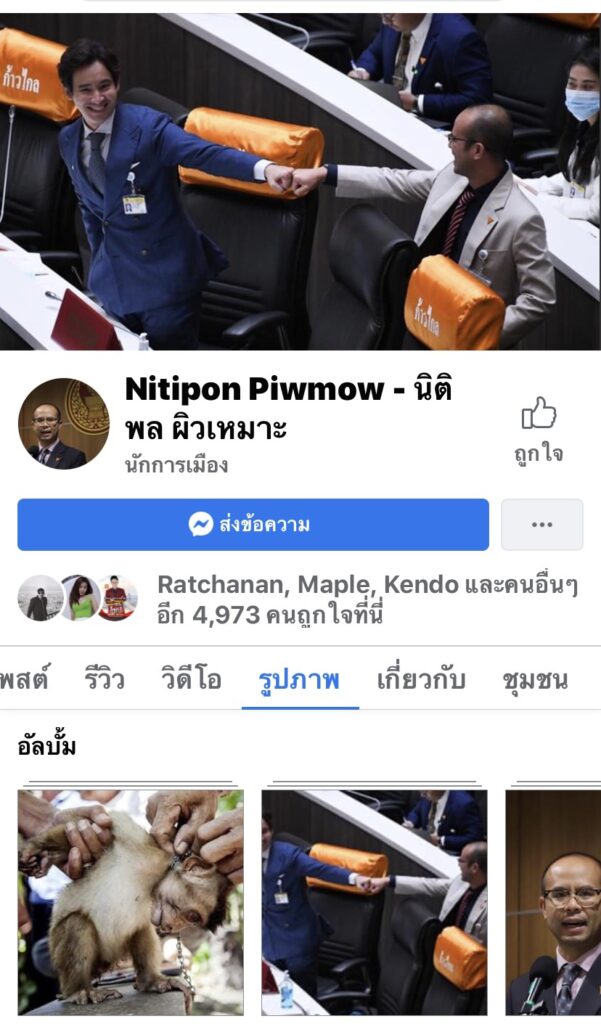View the page's round profile picture
Viewport: 601px width, 1024px height.
click(x=64, y=424)
